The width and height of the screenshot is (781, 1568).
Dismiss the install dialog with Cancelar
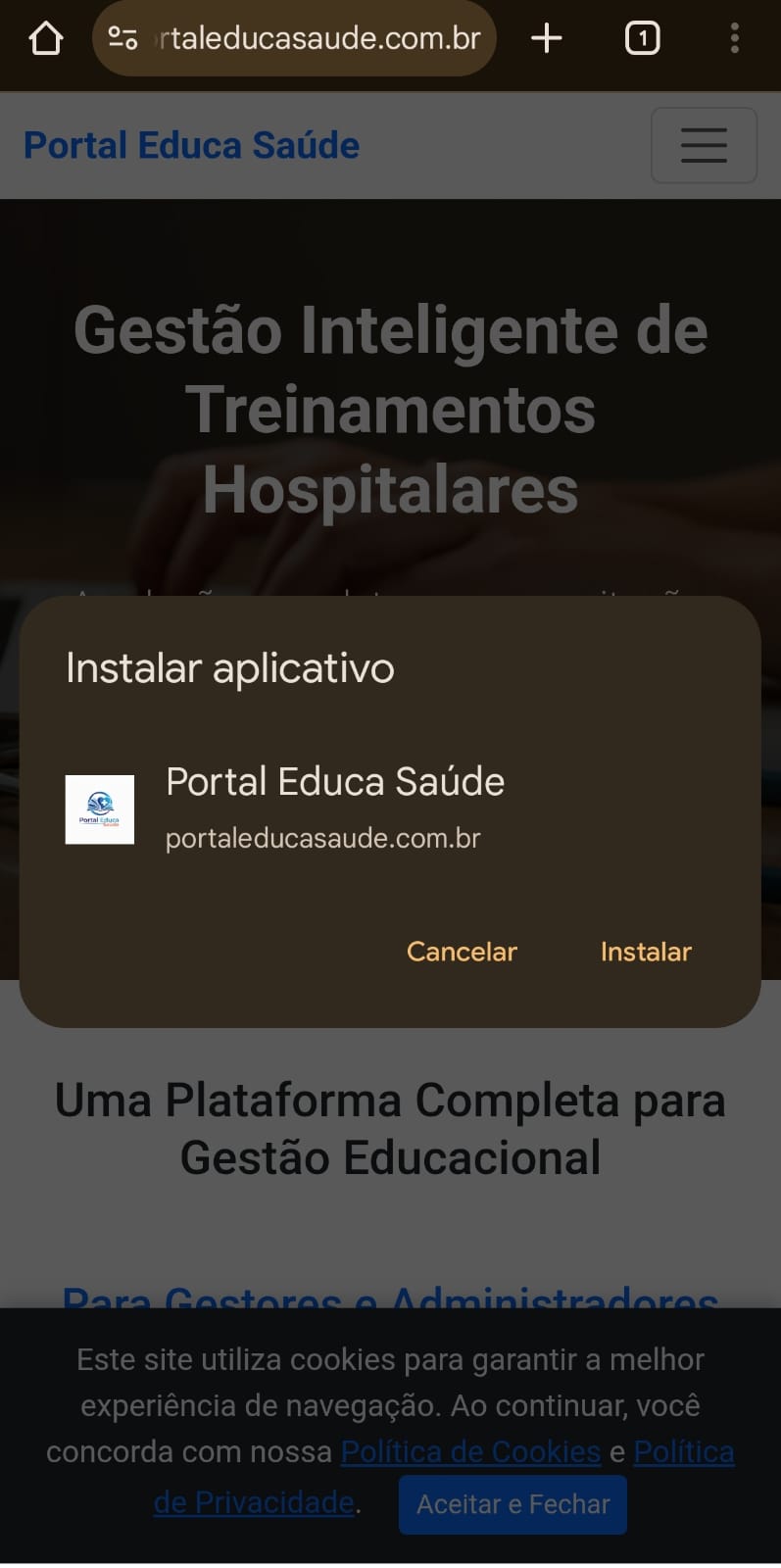[x=461, y=951]
